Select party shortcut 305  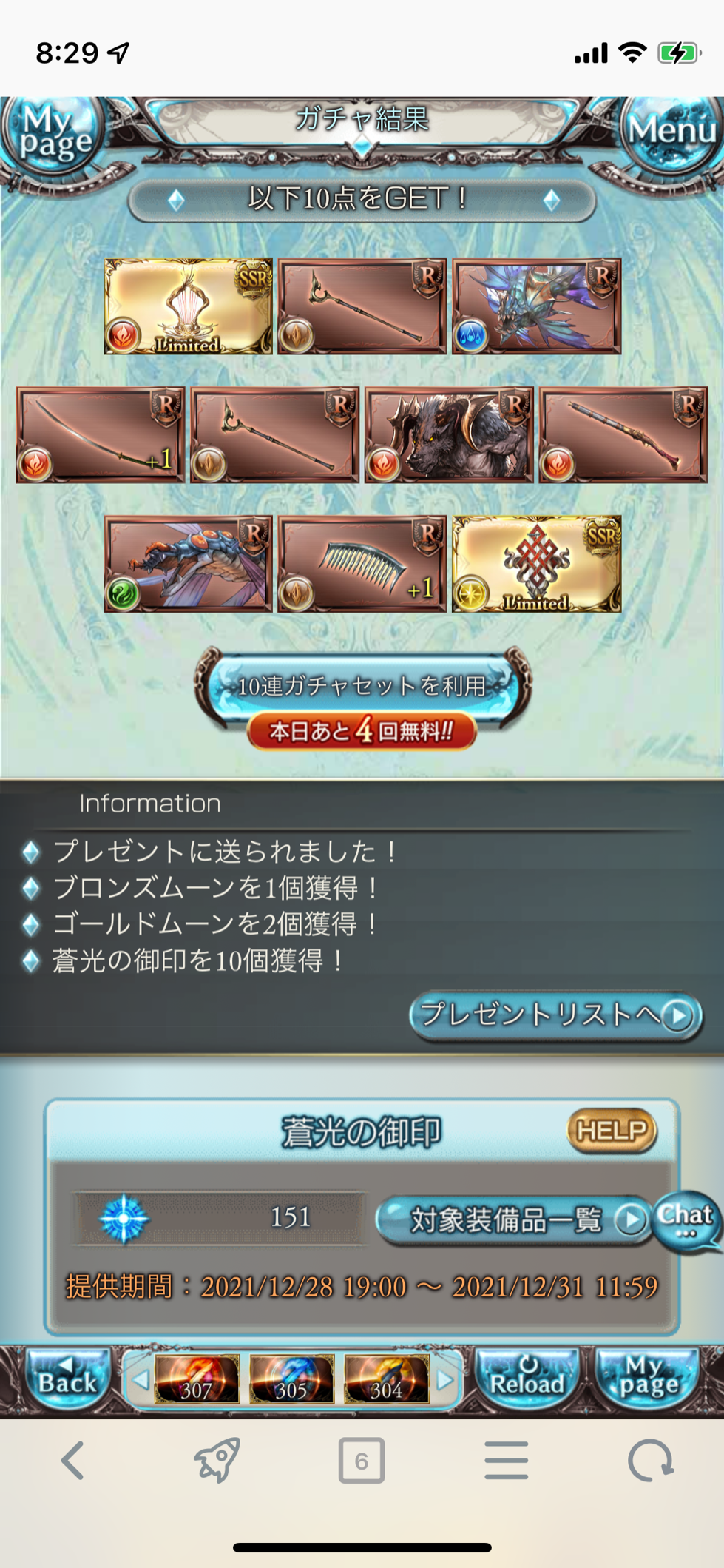pyautogui.click(x=291, y=1380)
